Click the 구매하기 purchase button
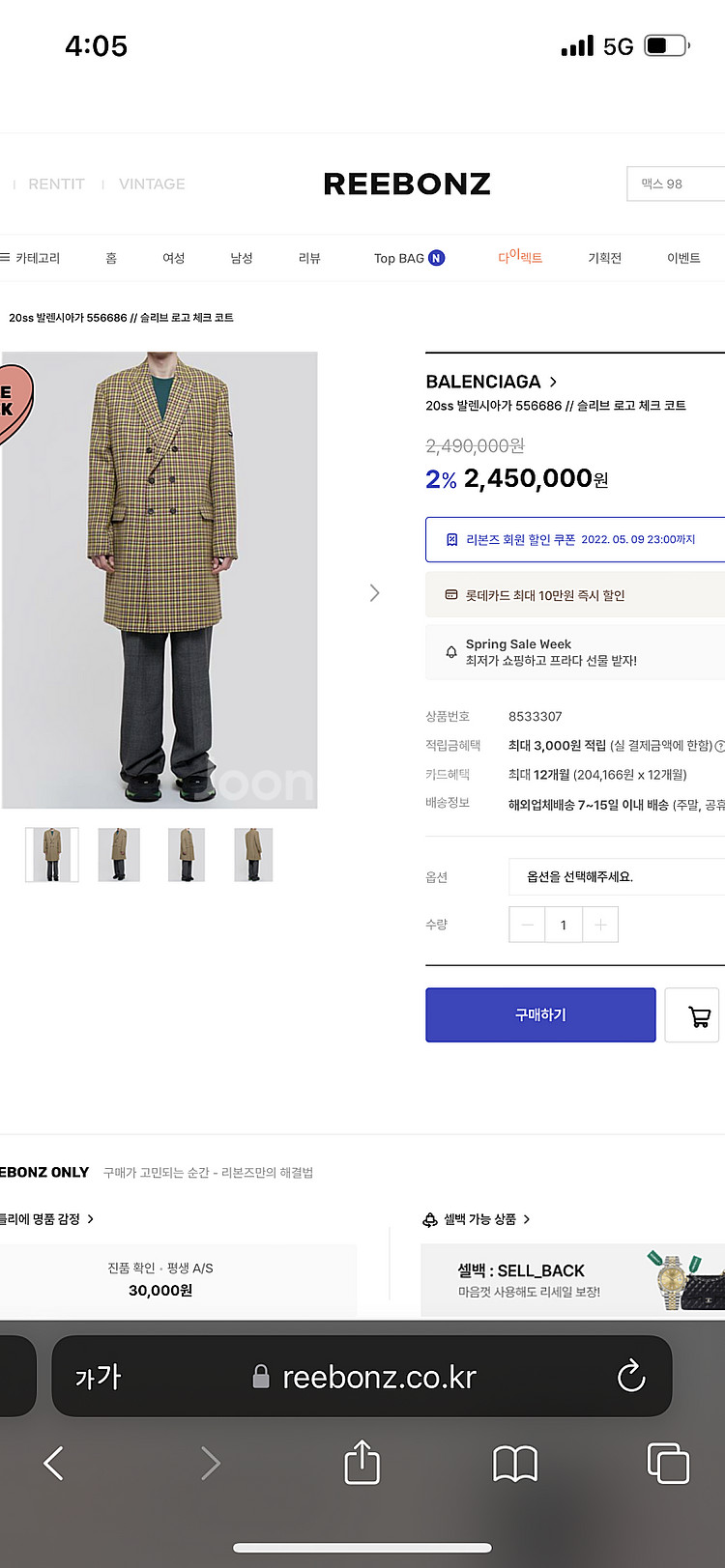The height and width of the screenshot is (1568, 725). tap(540, 1014)
